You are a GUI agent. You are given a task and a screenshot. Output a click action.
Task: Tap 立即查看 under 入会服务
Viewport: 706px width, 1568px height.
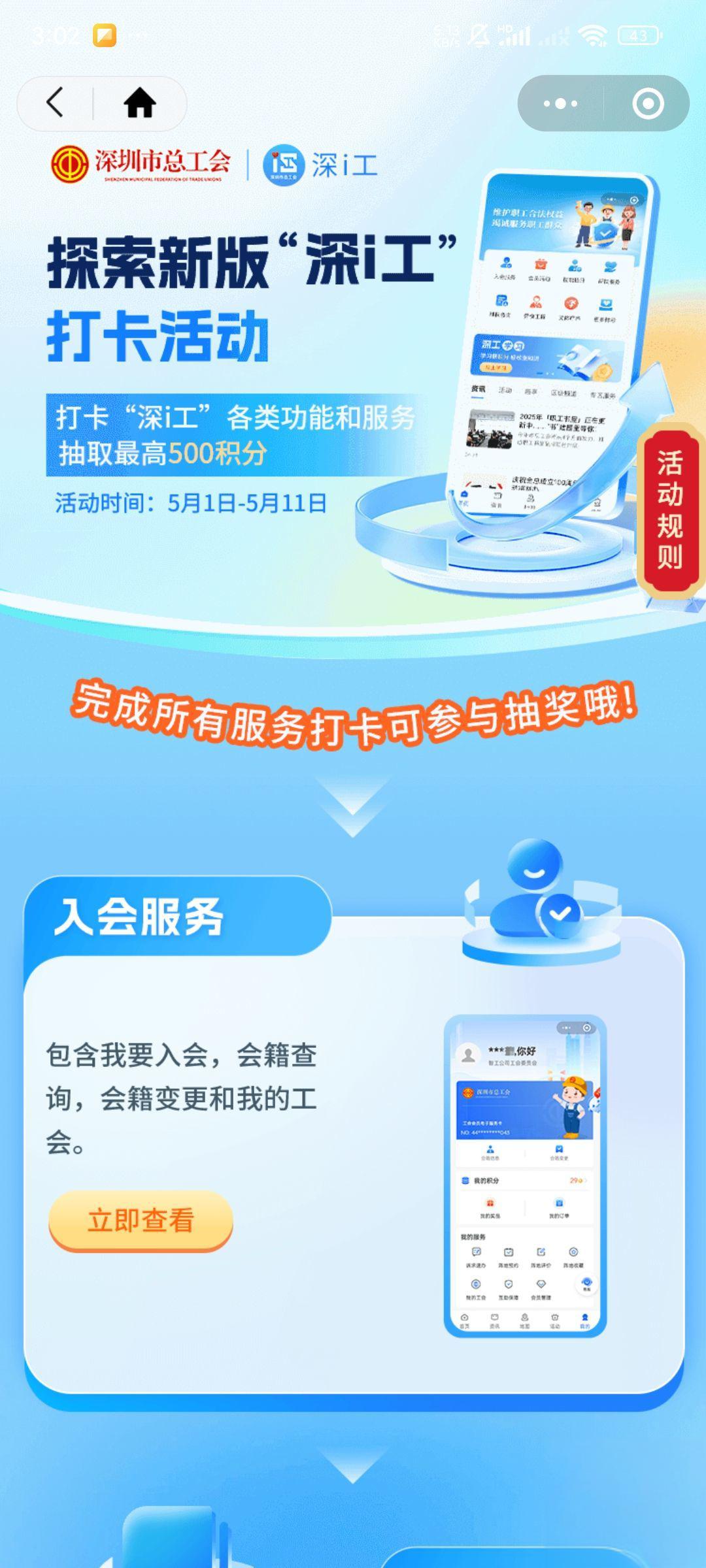pos(141,1220)
